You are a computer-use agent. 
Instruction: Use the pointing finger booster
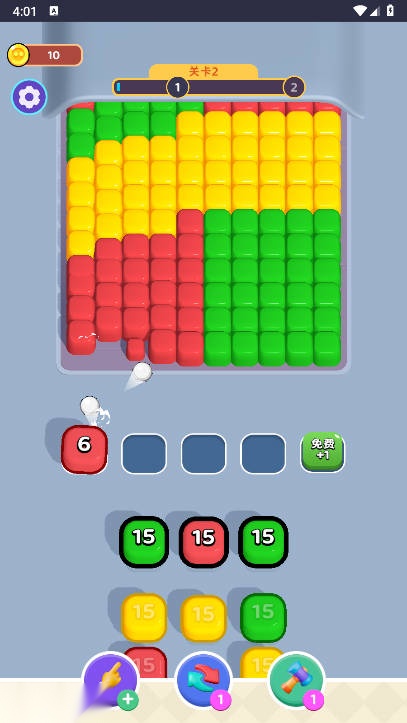click(x=110, y=680)
